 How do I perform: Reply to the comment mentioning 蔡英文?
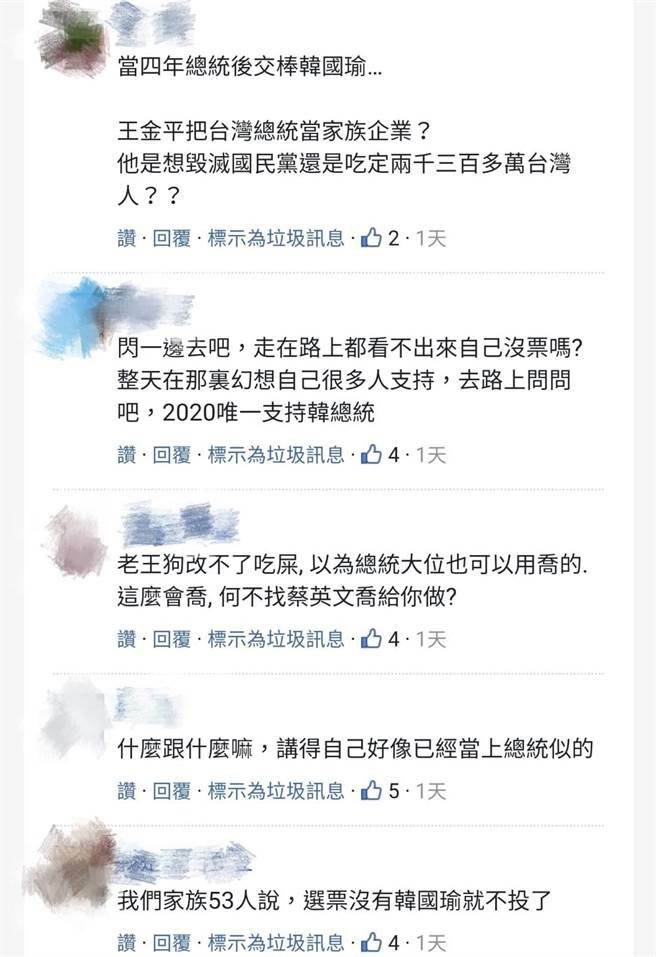[171, 638]
